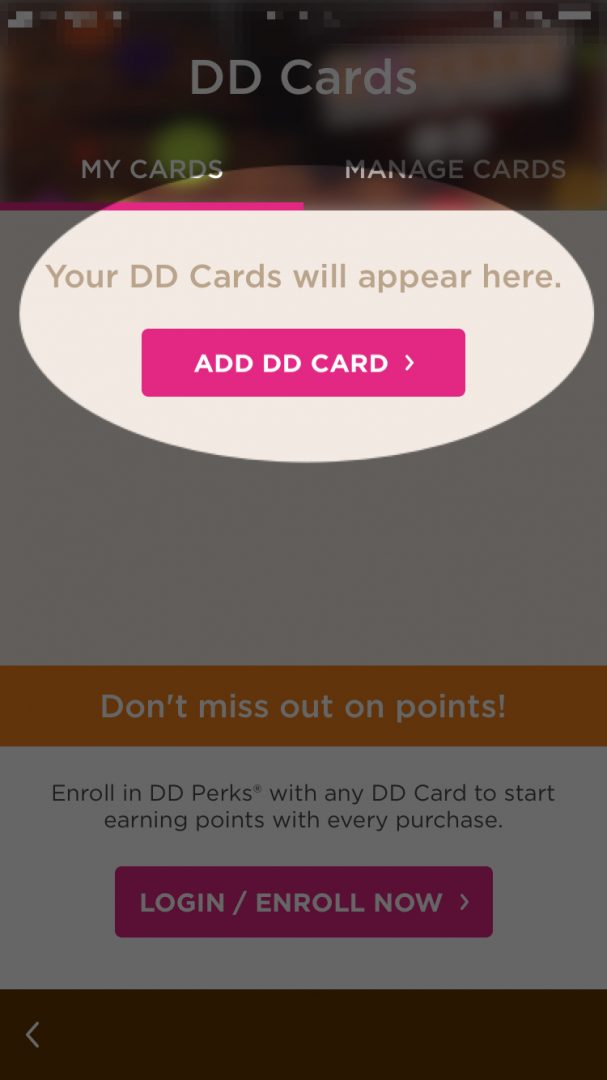Image resolution: width=607 pixels, height=1080 pixels.
Task: Tap the Add DD Card button
Action: pyautogui.click(x=303, y=363)
